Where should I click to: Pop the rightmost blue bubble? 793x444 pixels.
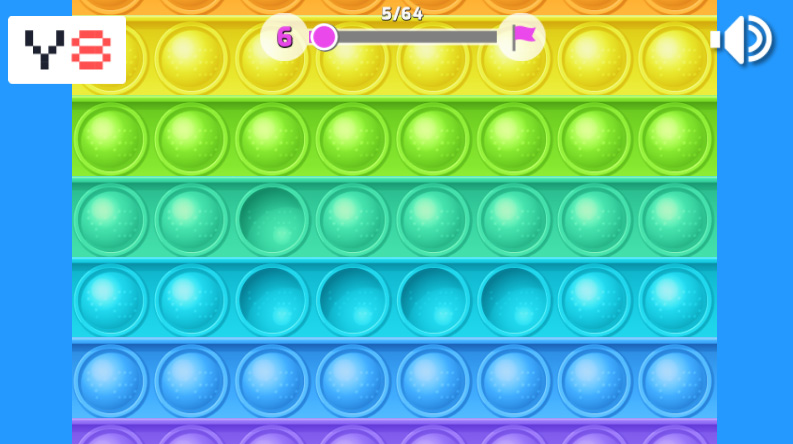[675, 381]
